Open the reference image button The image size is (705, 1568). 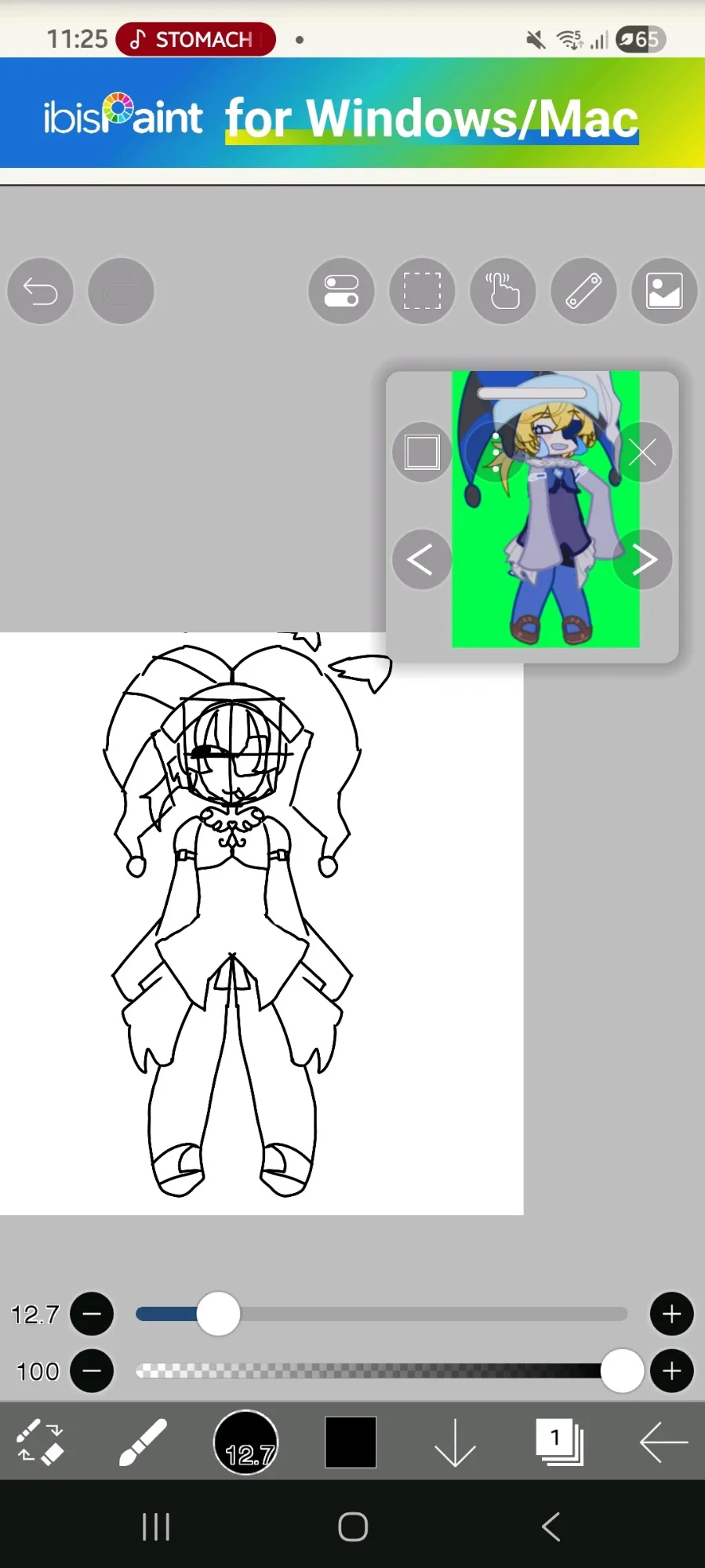point(664,291)
